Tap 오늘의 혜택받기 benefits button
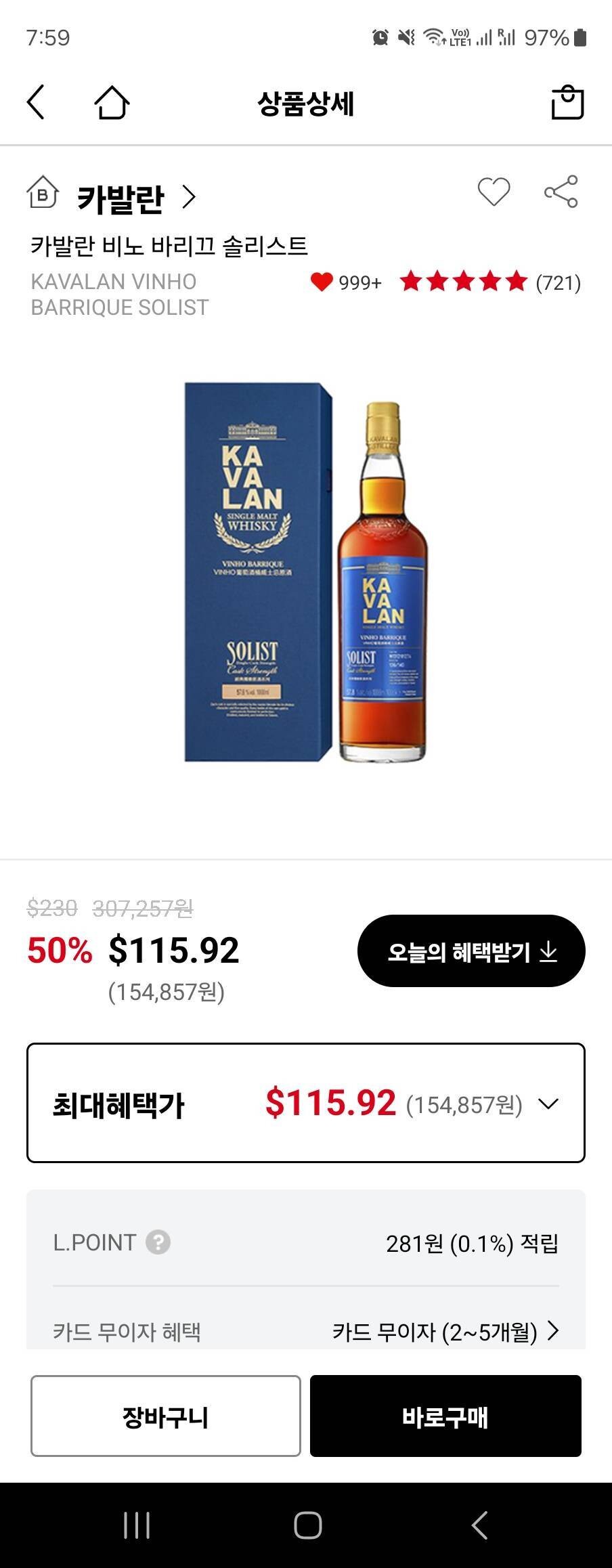This screenshot has height=1568, width=612. click(471, 951)
